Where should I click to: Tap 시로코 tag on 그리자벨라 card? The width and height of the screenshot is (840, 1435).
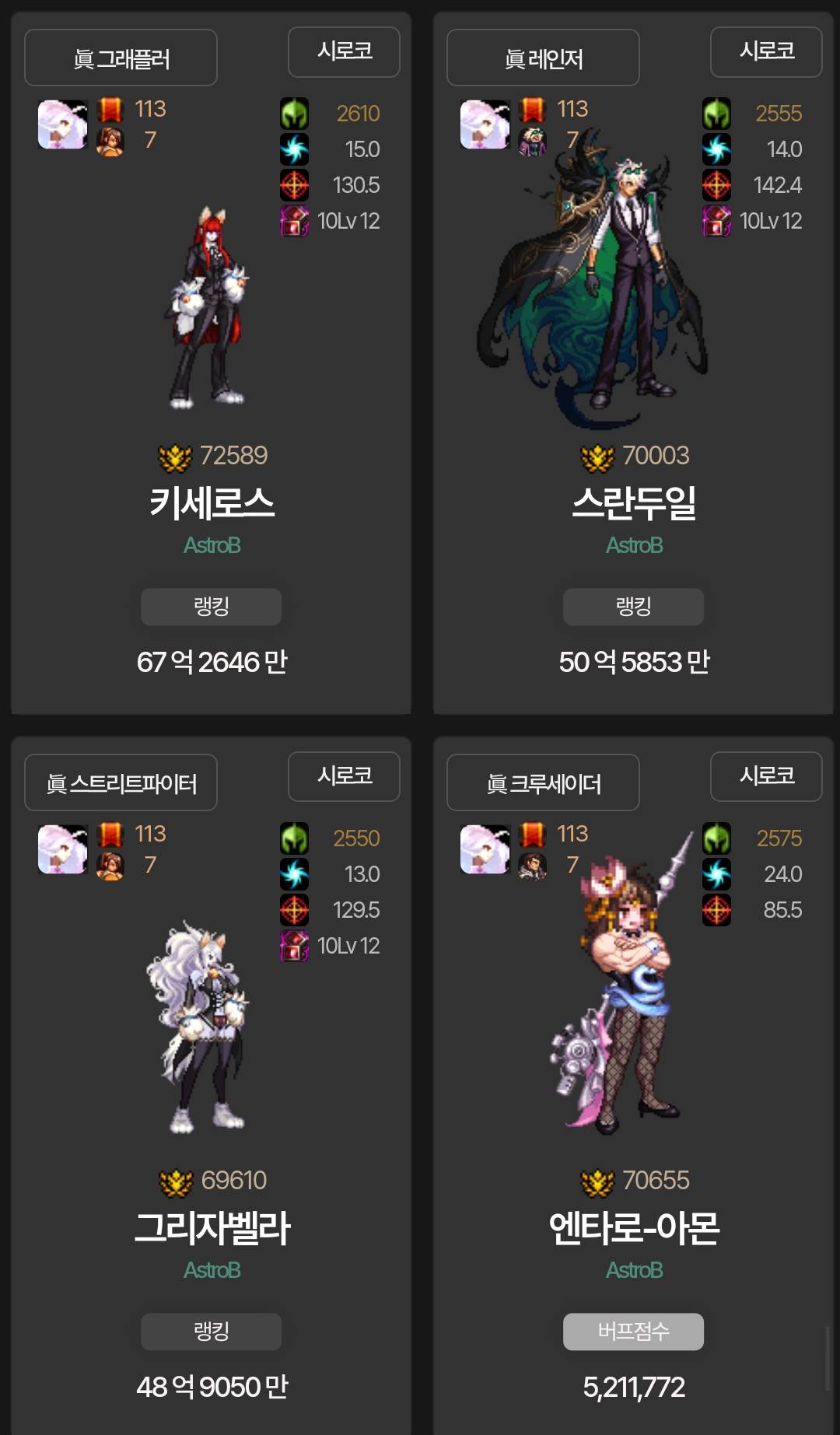coord(344,777)
